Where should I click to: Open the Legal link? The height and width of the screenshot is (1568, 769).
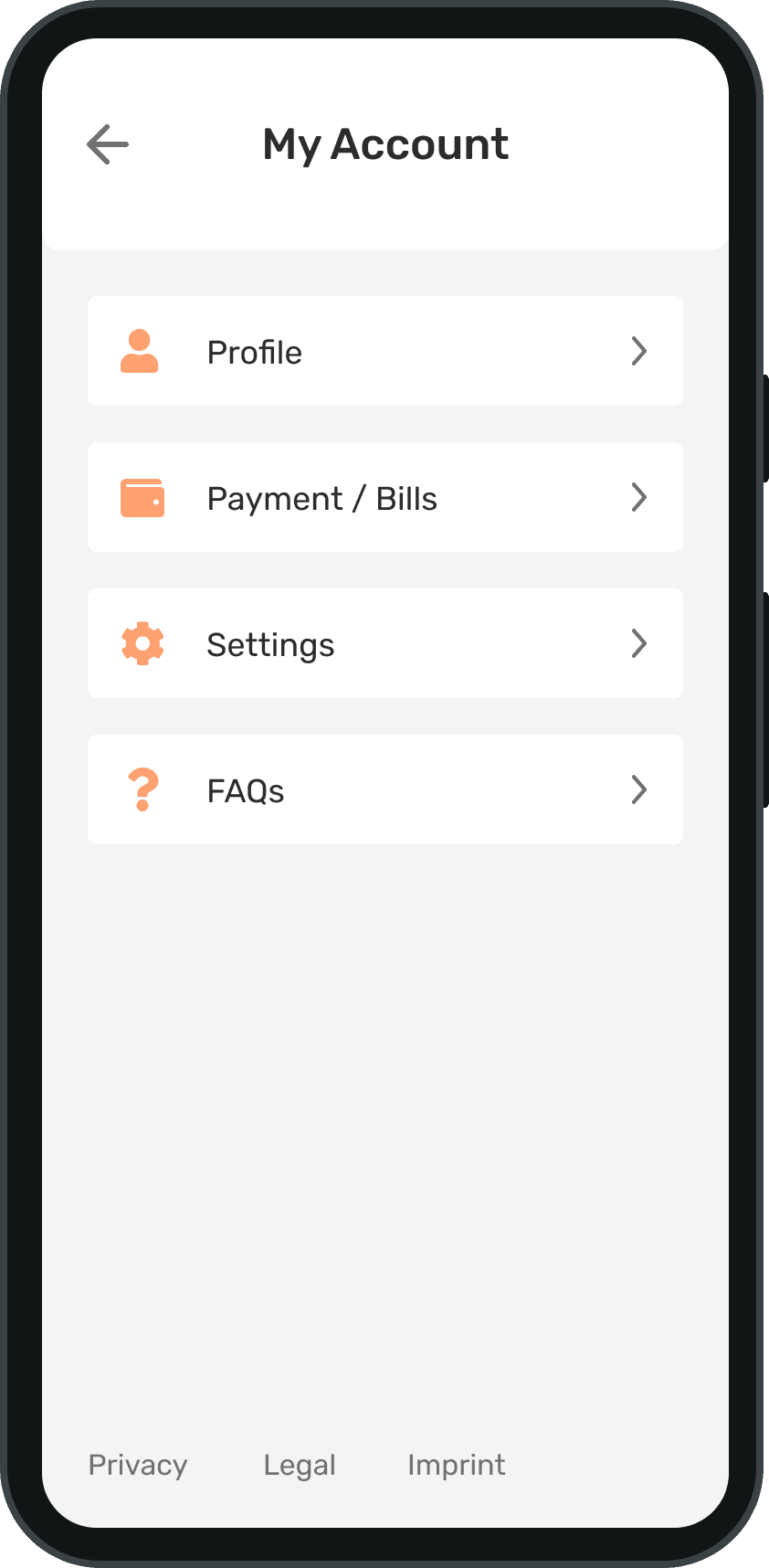coord(300,1465)
